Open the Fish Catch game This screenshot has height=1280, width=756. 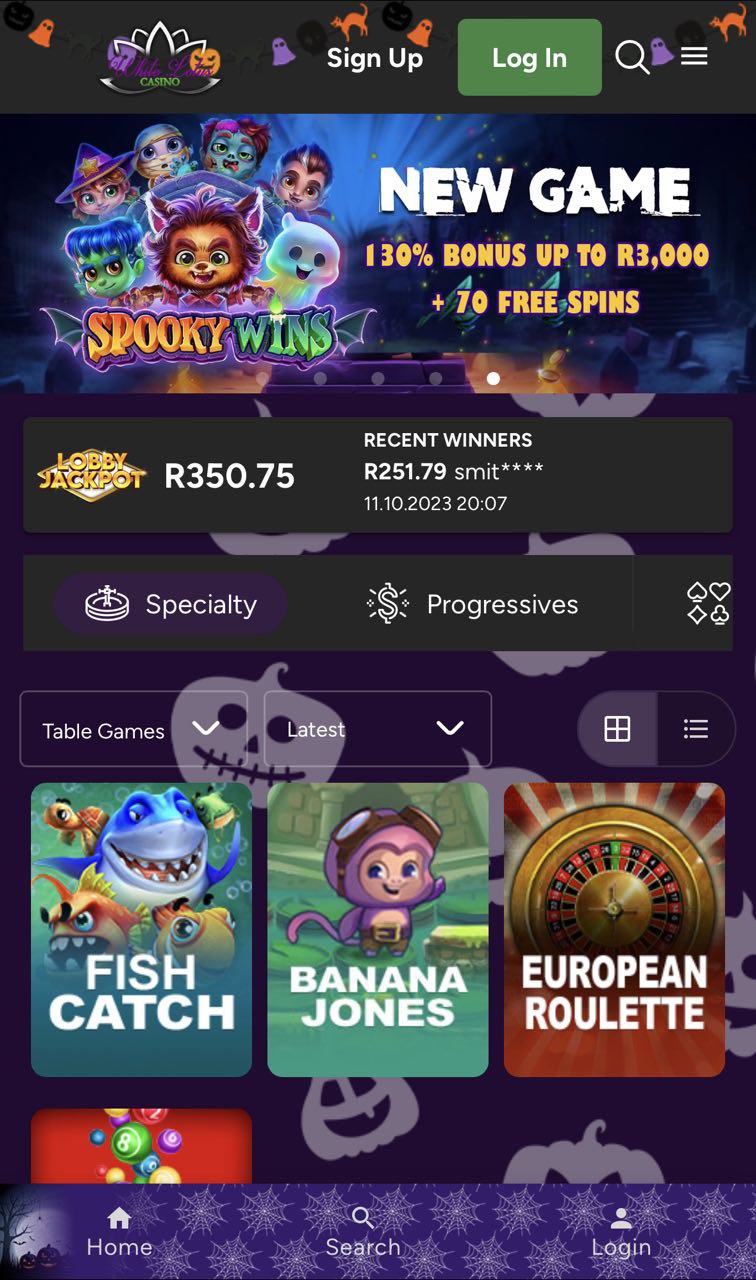point(141,929)
